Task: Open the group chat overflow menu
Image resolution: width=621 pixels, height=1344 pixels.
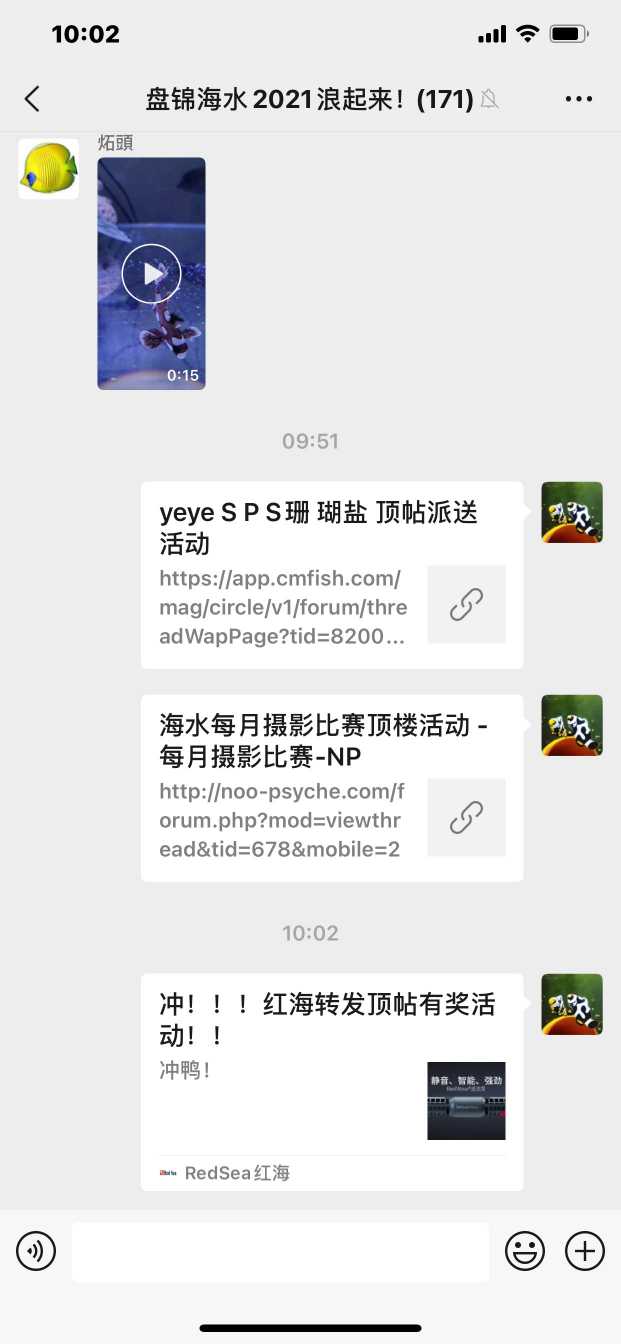Action: pyautogui.click(x=579, y=98)
